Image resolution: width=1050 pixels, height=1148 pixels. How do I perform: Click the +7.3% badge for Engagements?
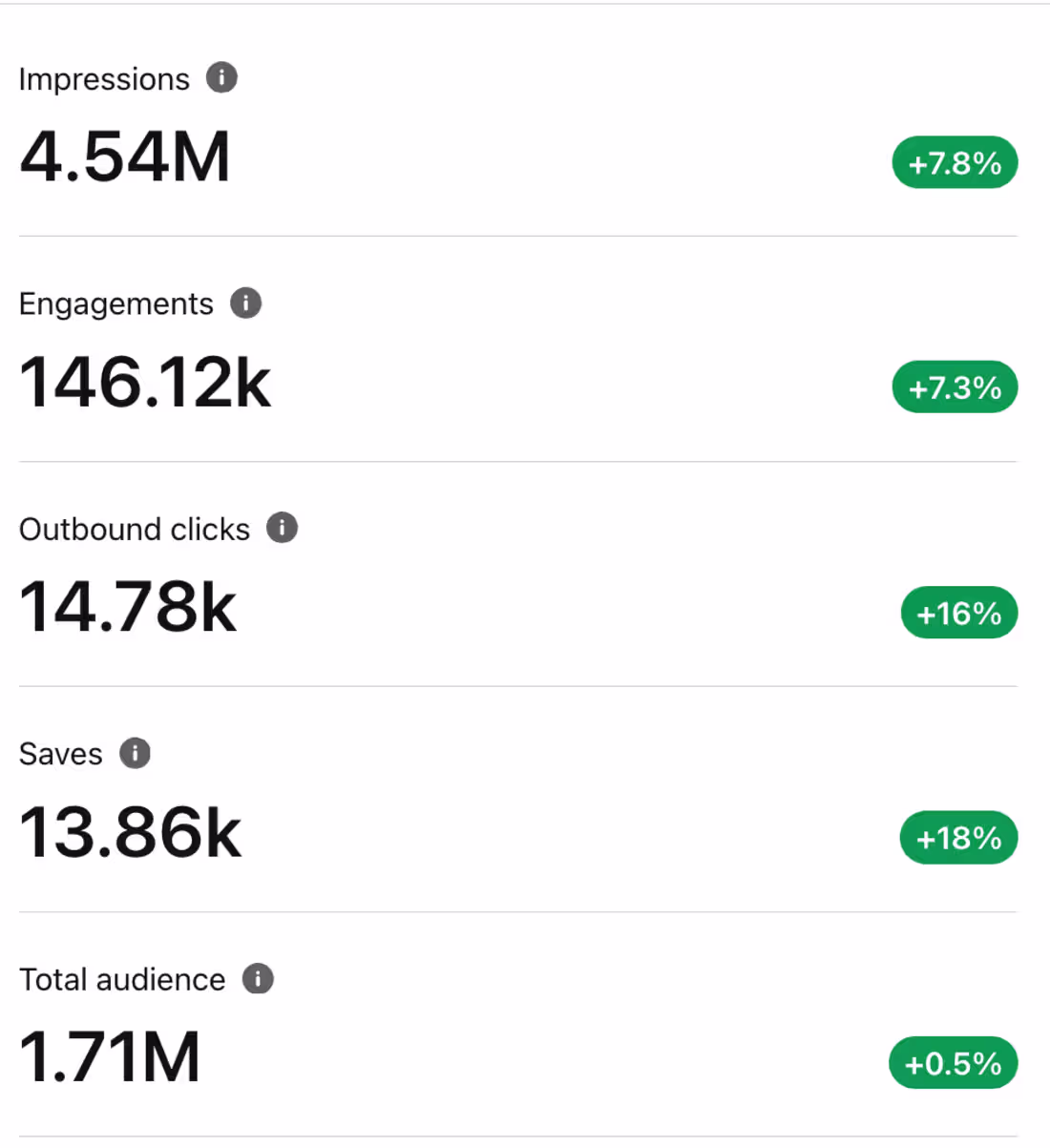pos(955,386)
